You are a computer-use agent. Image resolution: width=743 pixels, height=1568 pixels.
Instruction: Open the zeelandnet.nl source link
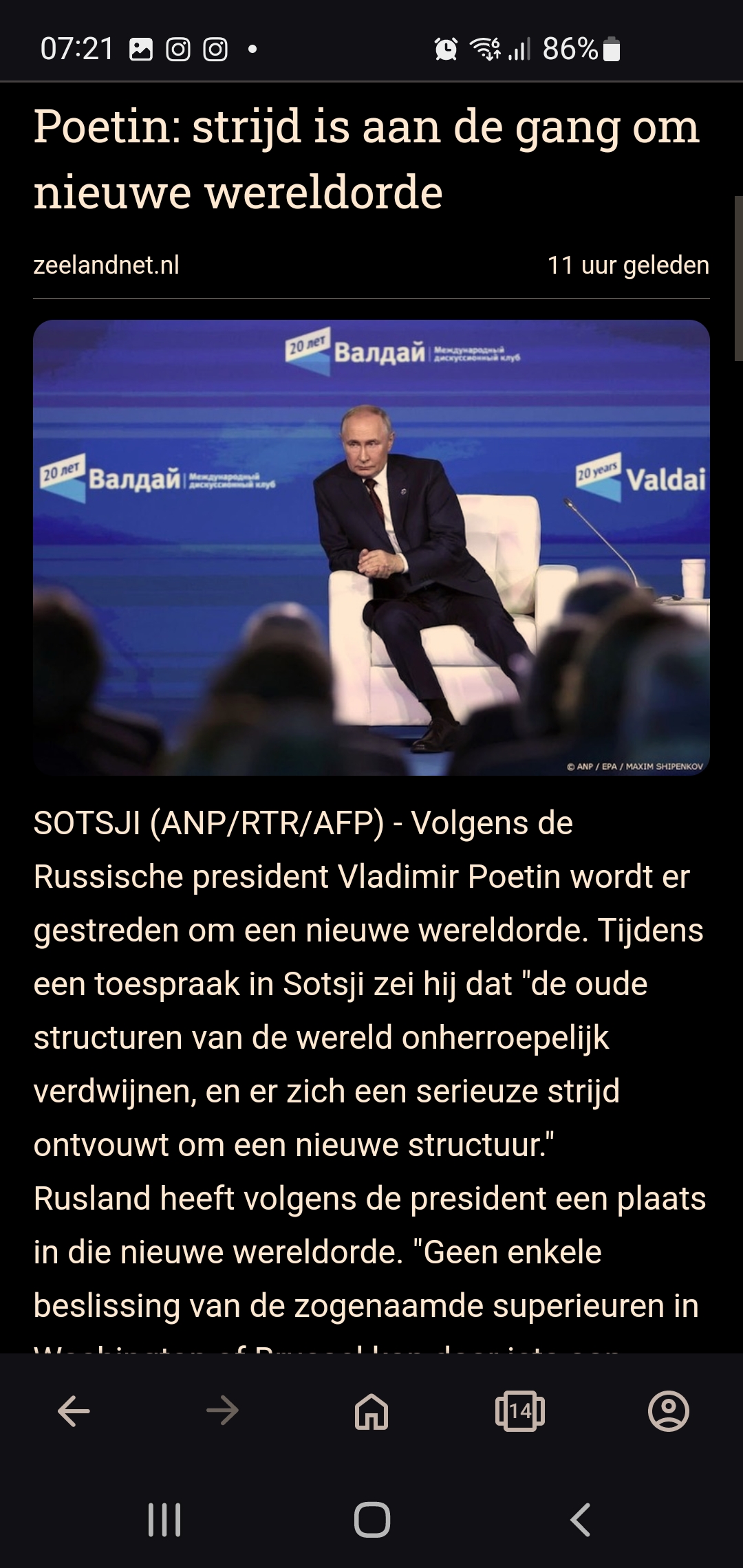pyautogui.click(x=107, y=265)
